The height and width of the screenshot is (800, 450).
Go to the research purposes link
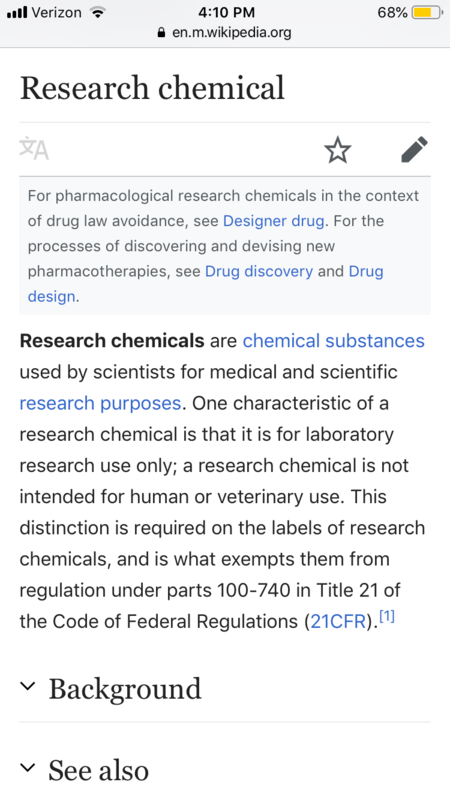coord(100,403)
